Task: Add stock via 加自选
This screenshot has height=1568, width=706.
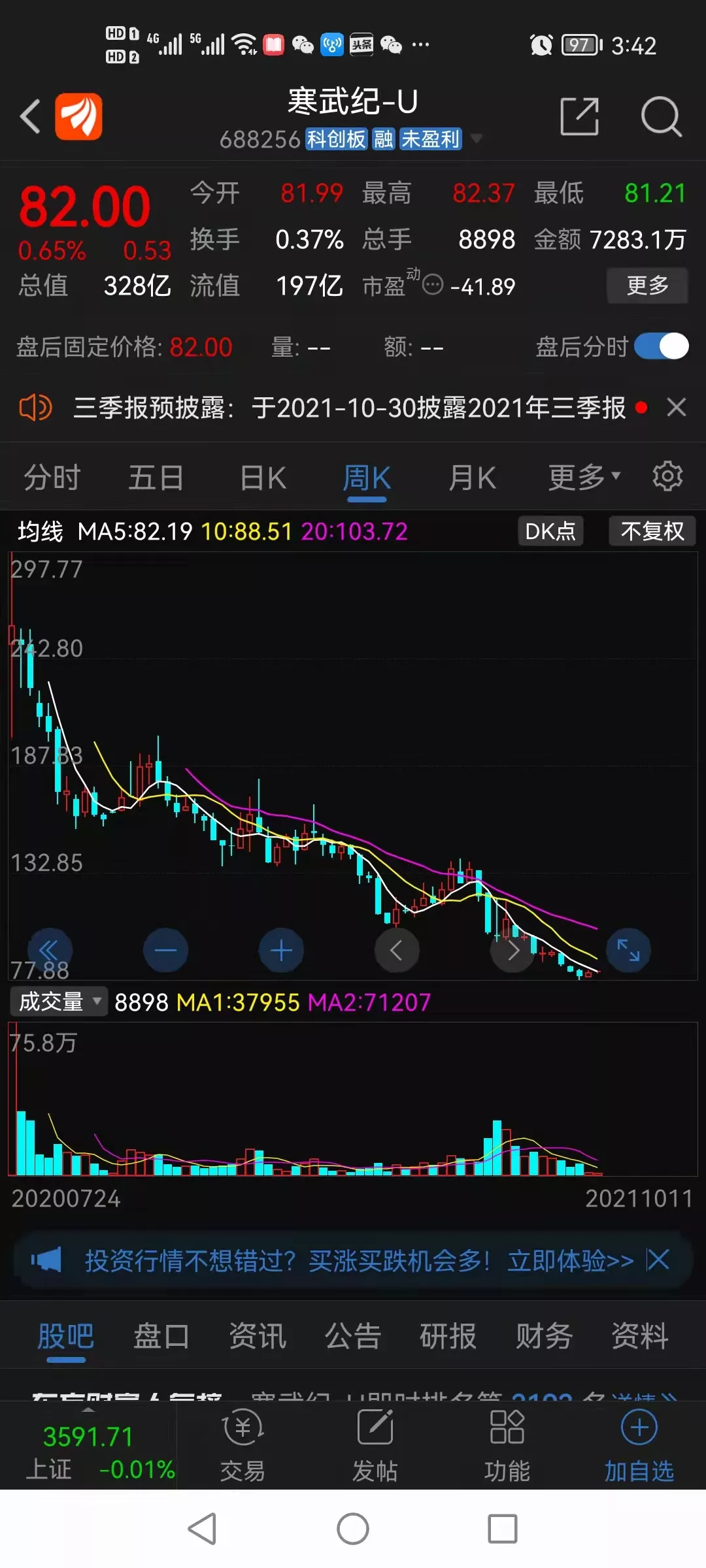Action: click(639, 1445)
